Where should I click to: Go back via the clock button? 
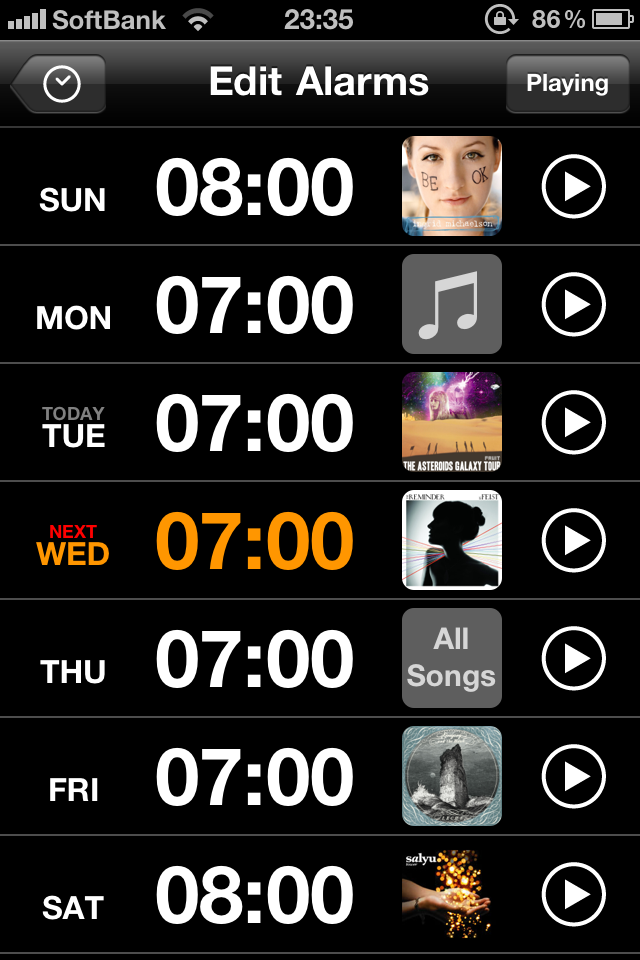[60, 84]
